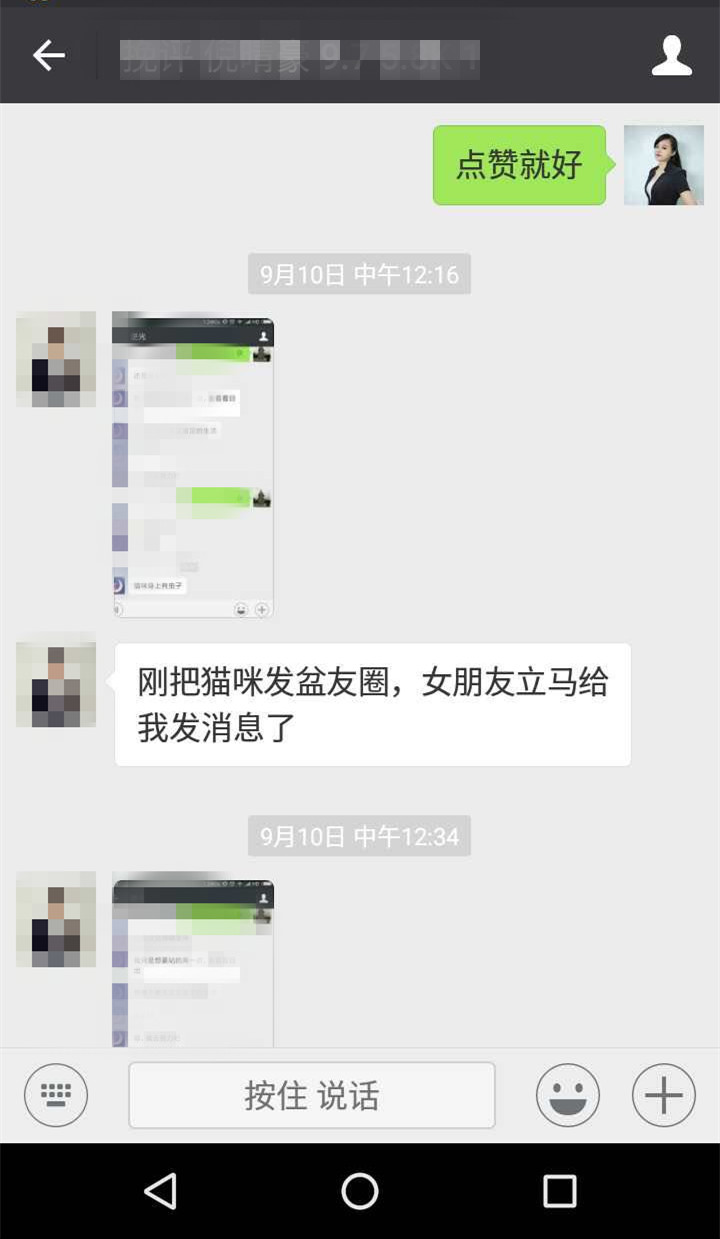Viewport: 720px width, 1239px height.
Task: Tap sender avatar beside 点赞就好 message
Action: [x=663, y=165]
